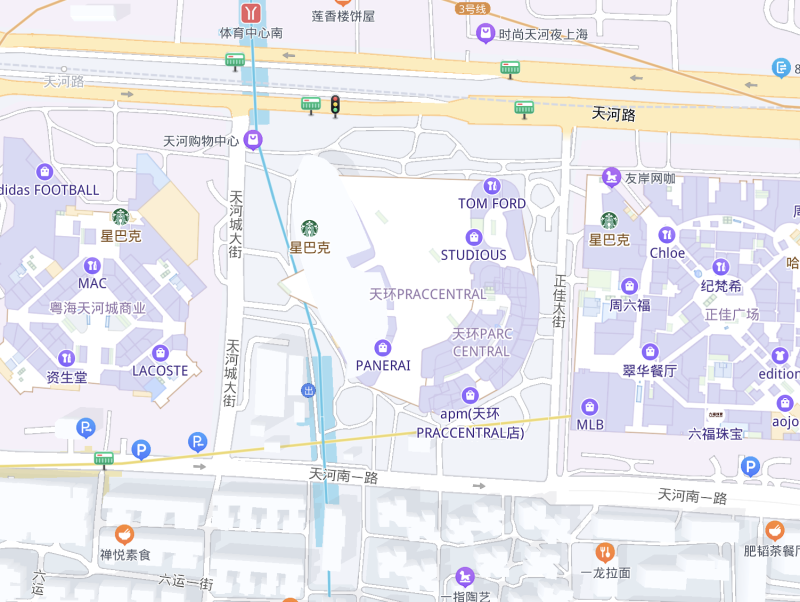Tap the 资生堂 marker
The image size is (800, 602).
point(66,358)
